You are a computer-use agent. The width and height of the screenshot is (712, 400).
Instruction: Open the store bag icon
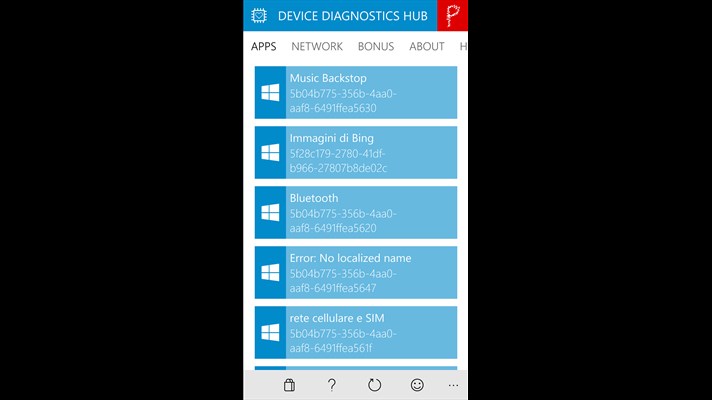[289, 385]
